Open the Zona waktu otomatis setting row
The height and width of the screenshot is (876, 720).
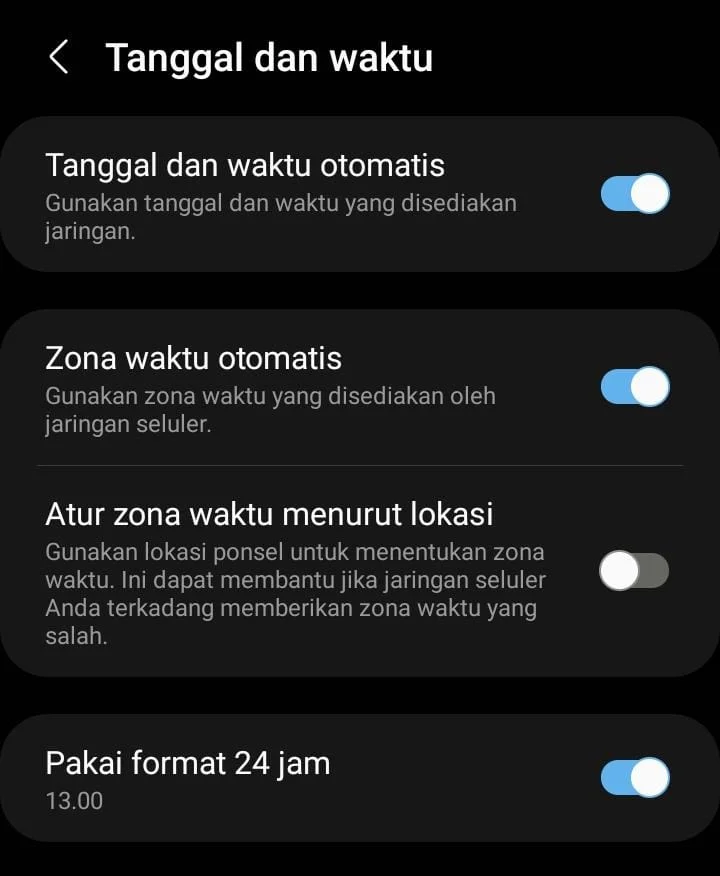(300, 385)
